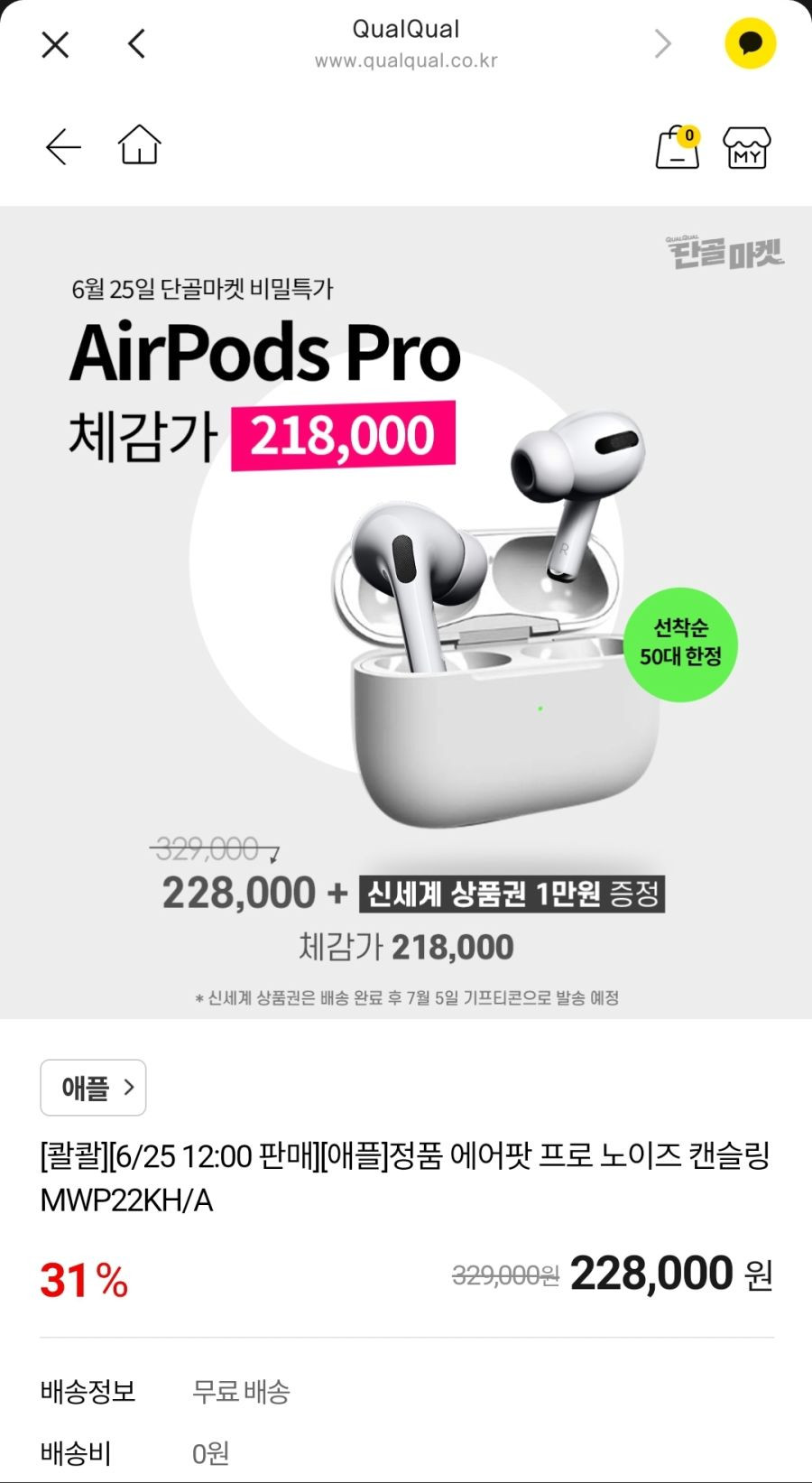Screen dimensions: 812x1483
Task: Open the shopping bag cart
Action: coord(678,147)
